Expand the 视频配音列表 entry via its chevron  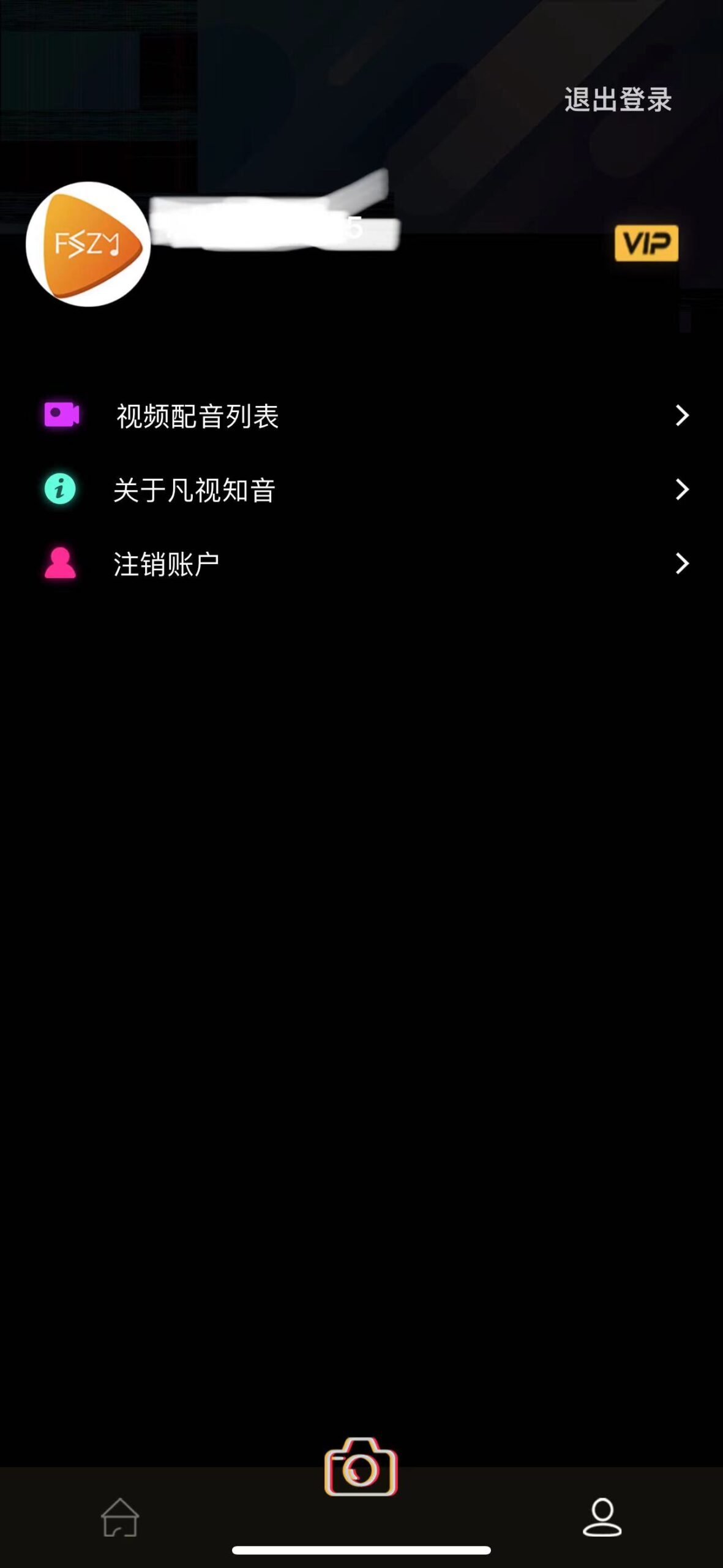pyautogui.click(x=681, y=415)
